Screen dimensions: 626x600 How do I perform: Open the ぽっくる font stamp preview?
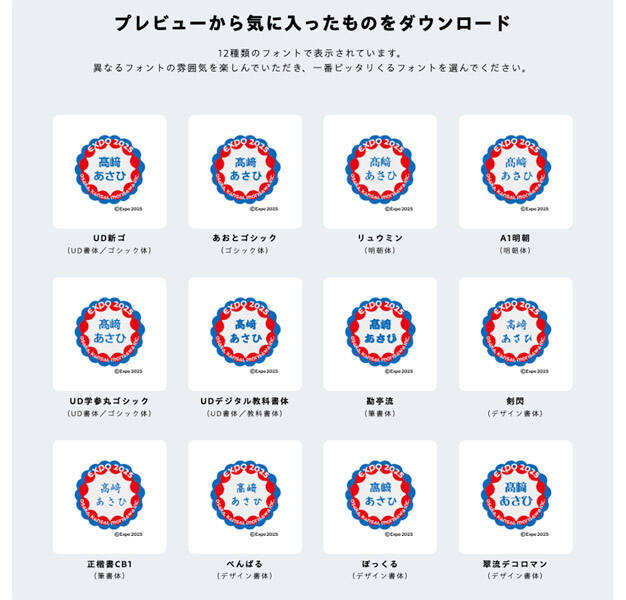click(x=380, y=497)
